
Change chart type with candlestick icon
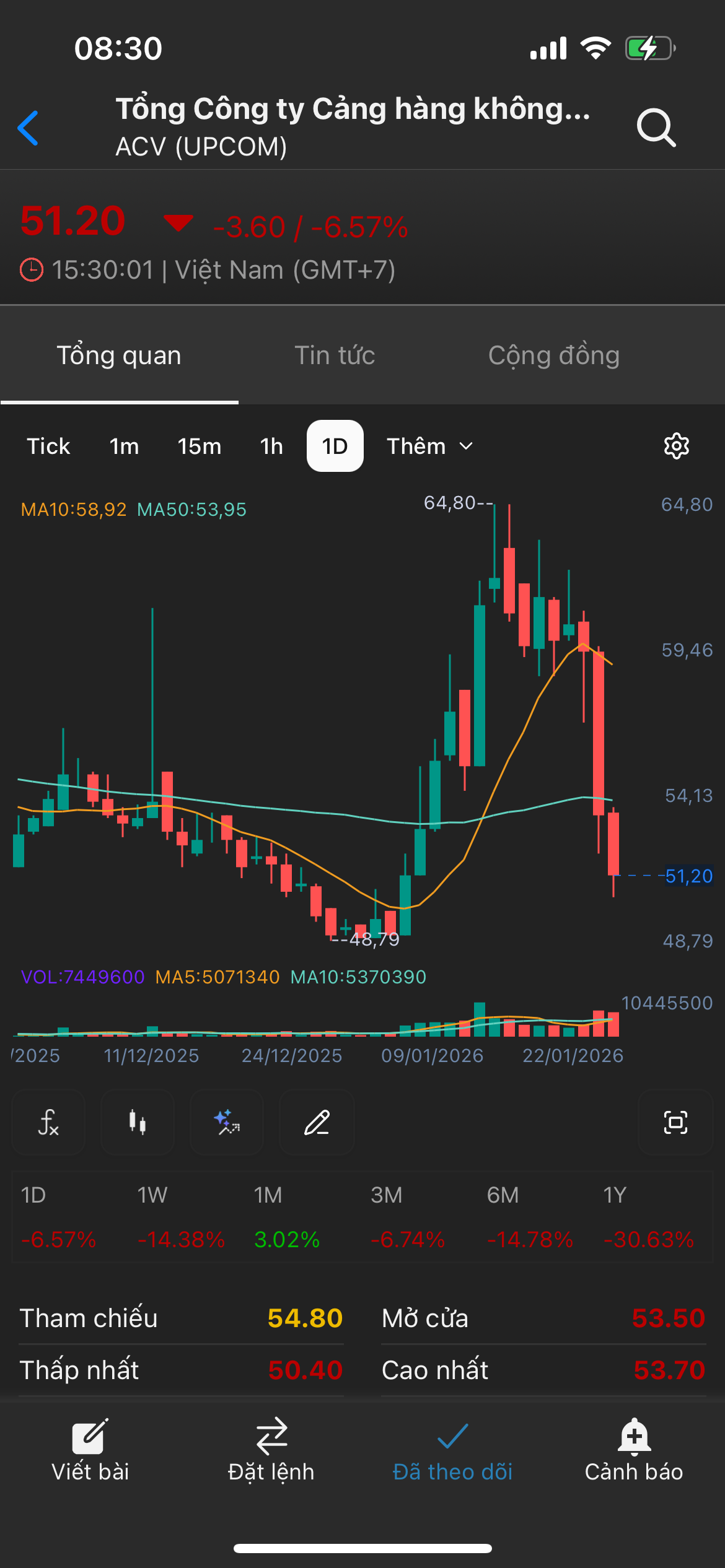[138, 1122]
